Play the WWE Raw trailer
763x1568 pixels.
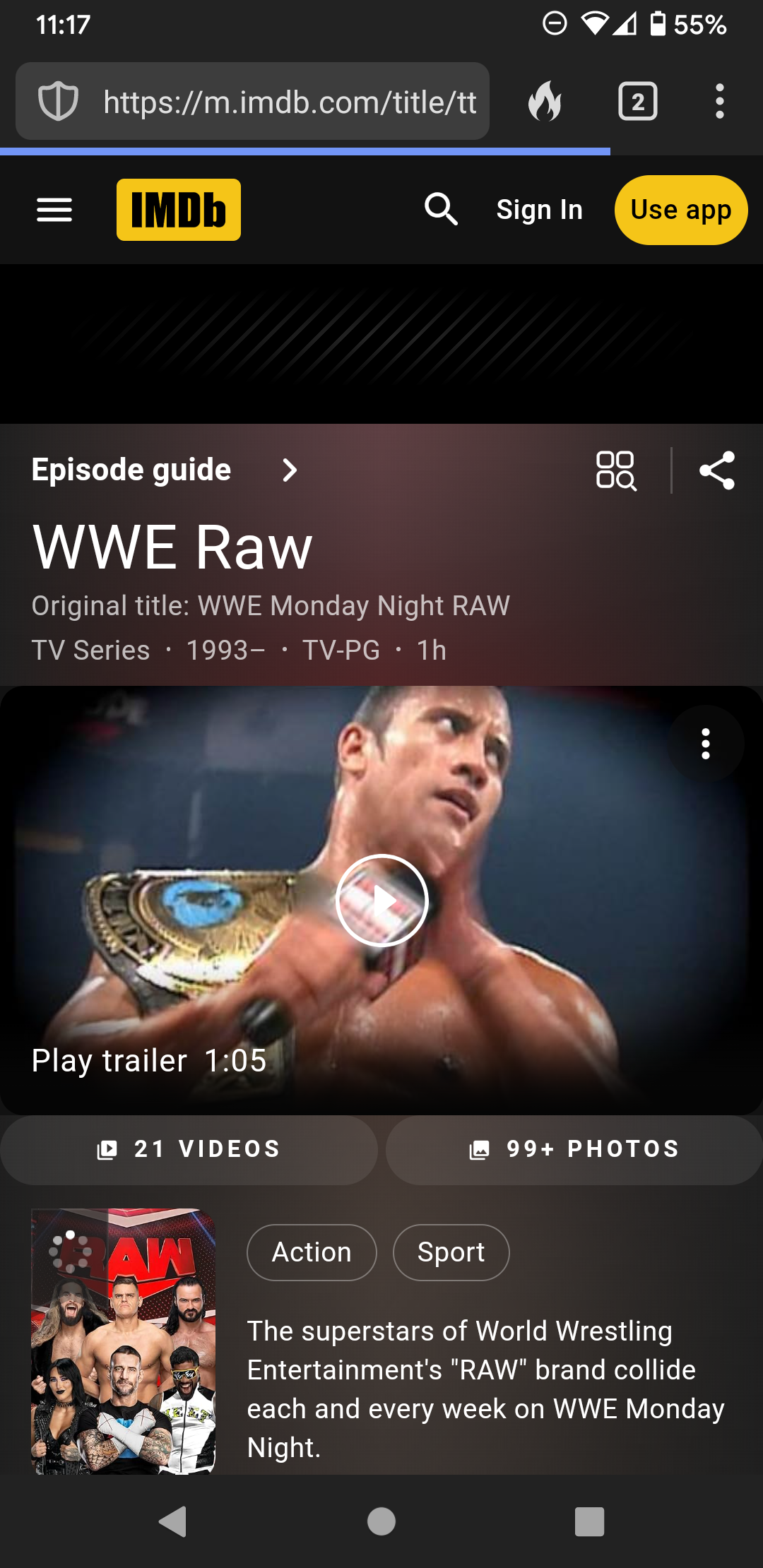pos(381,901)
